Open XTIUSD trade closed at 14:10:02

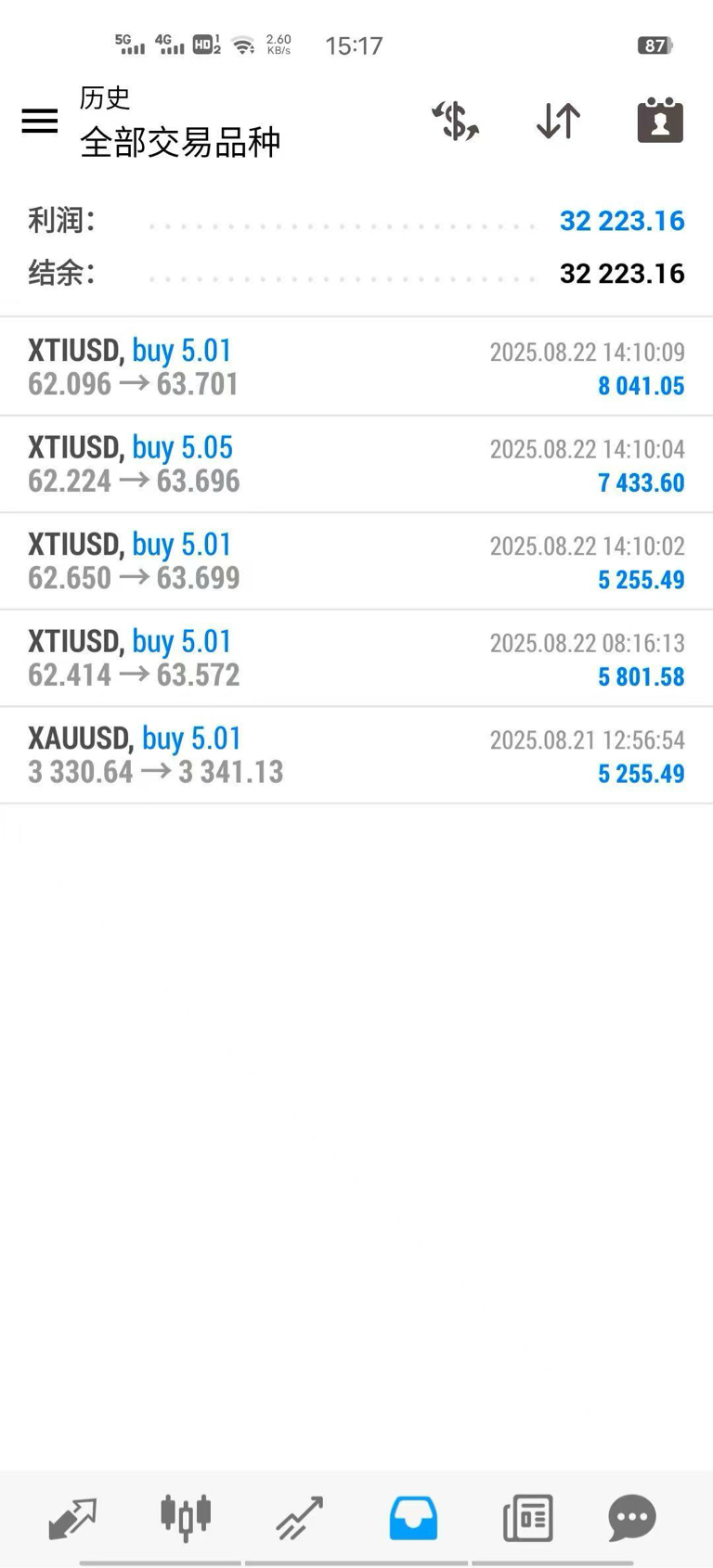pos(356,560)
